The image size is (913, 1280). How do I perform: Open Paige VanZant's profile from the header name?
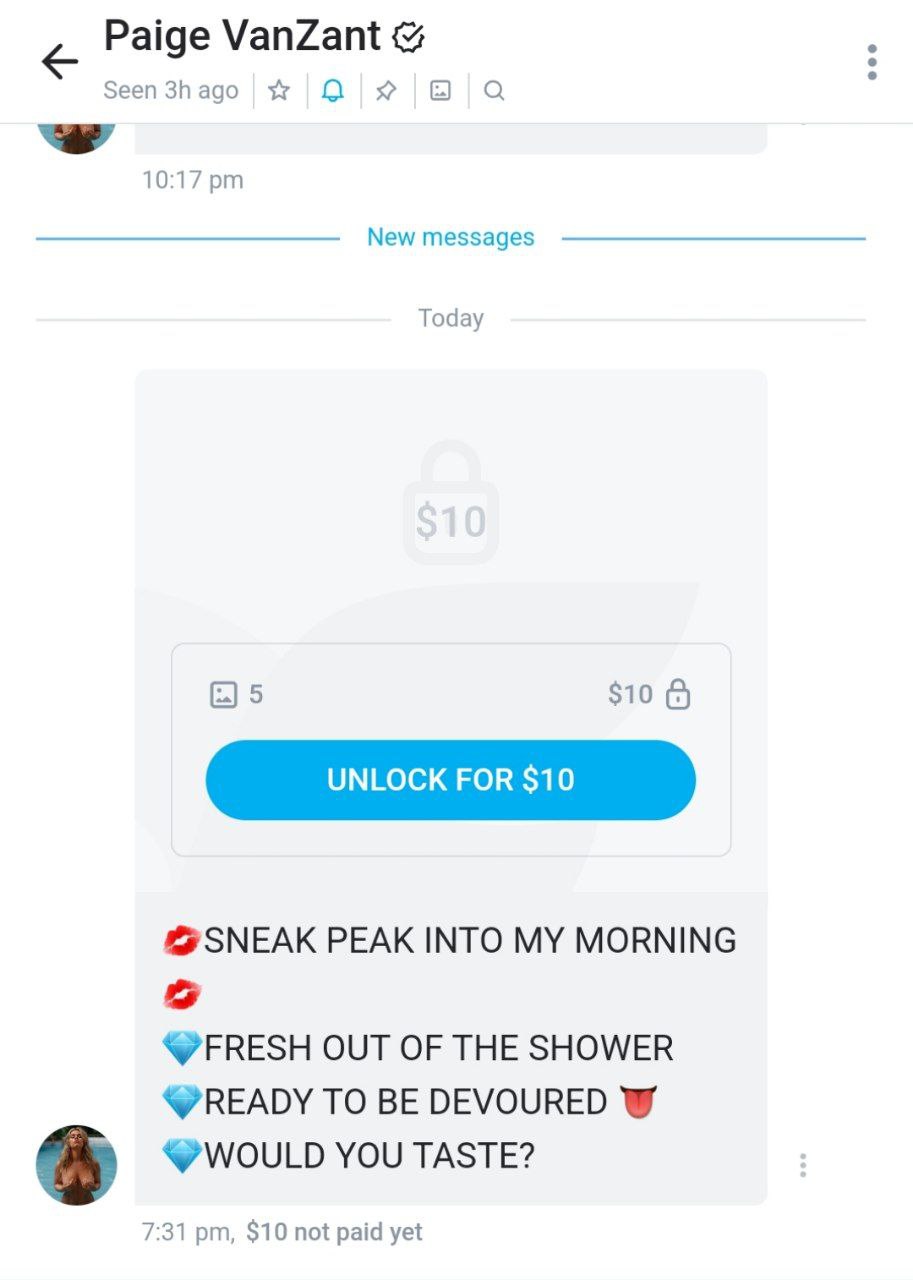pyautogui.click(x=243, y=37)
